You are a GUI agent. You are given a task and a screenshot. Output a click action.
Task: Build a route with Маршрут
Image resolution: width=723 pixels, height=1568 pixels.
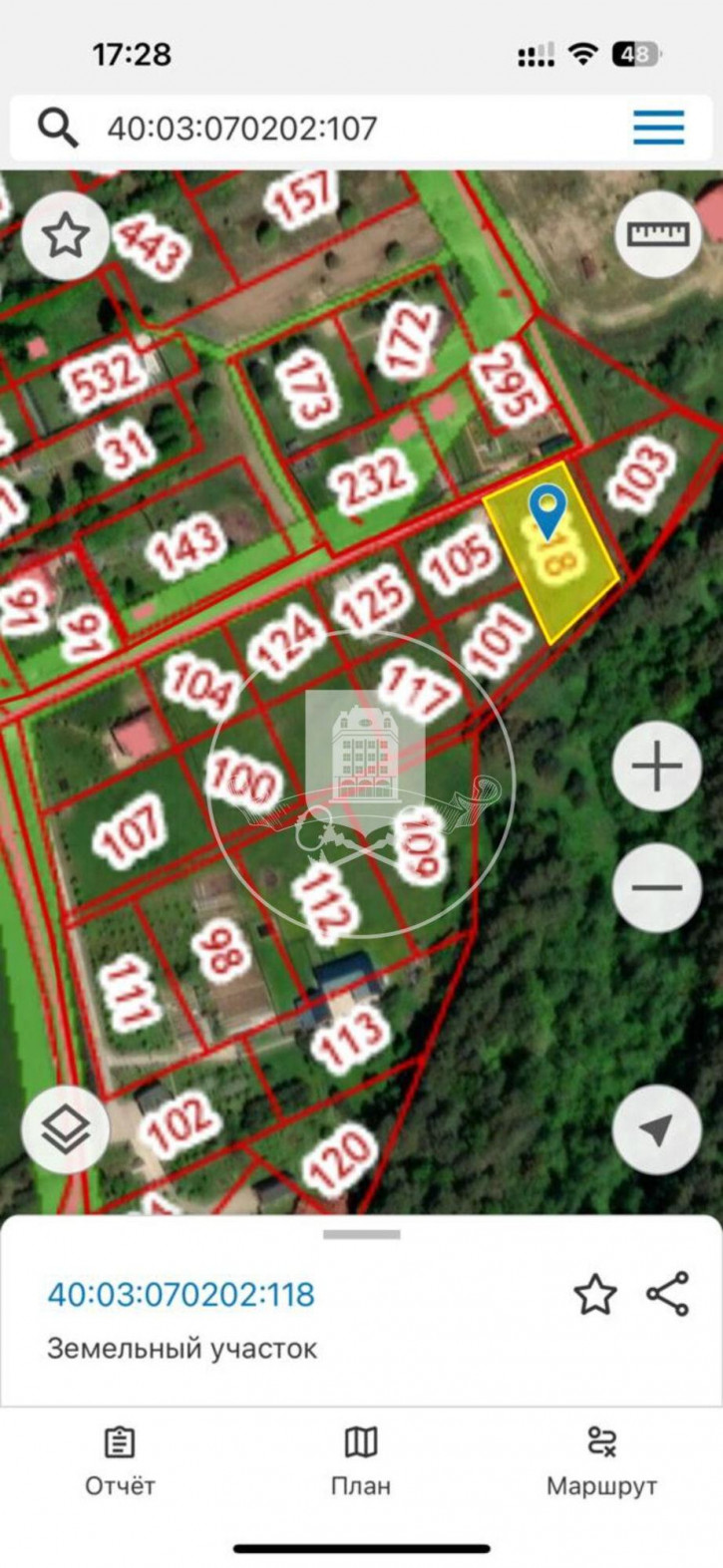pyautogui.click(x=601, y=1461)
